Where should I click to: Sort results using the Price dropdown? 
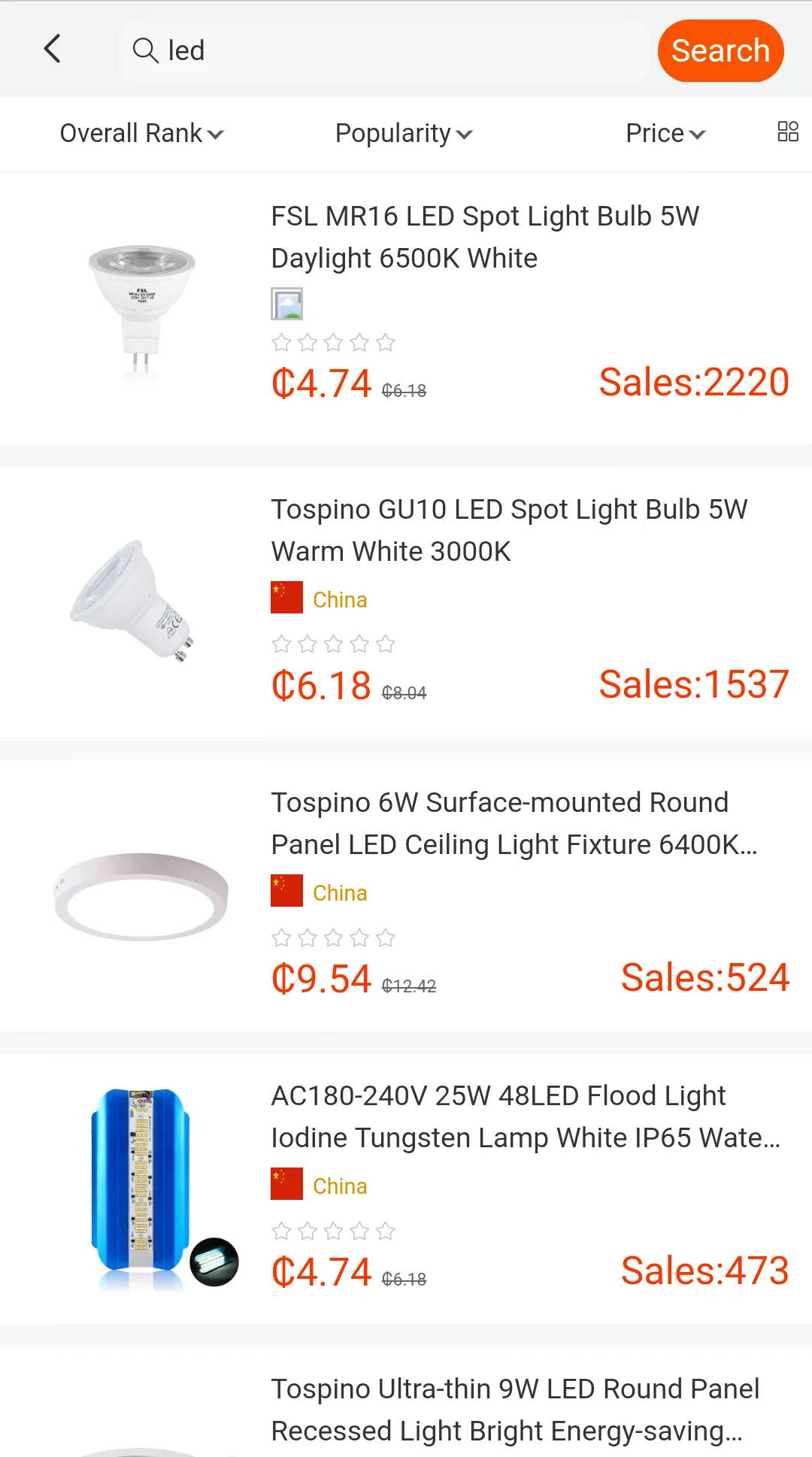[665, 134]
